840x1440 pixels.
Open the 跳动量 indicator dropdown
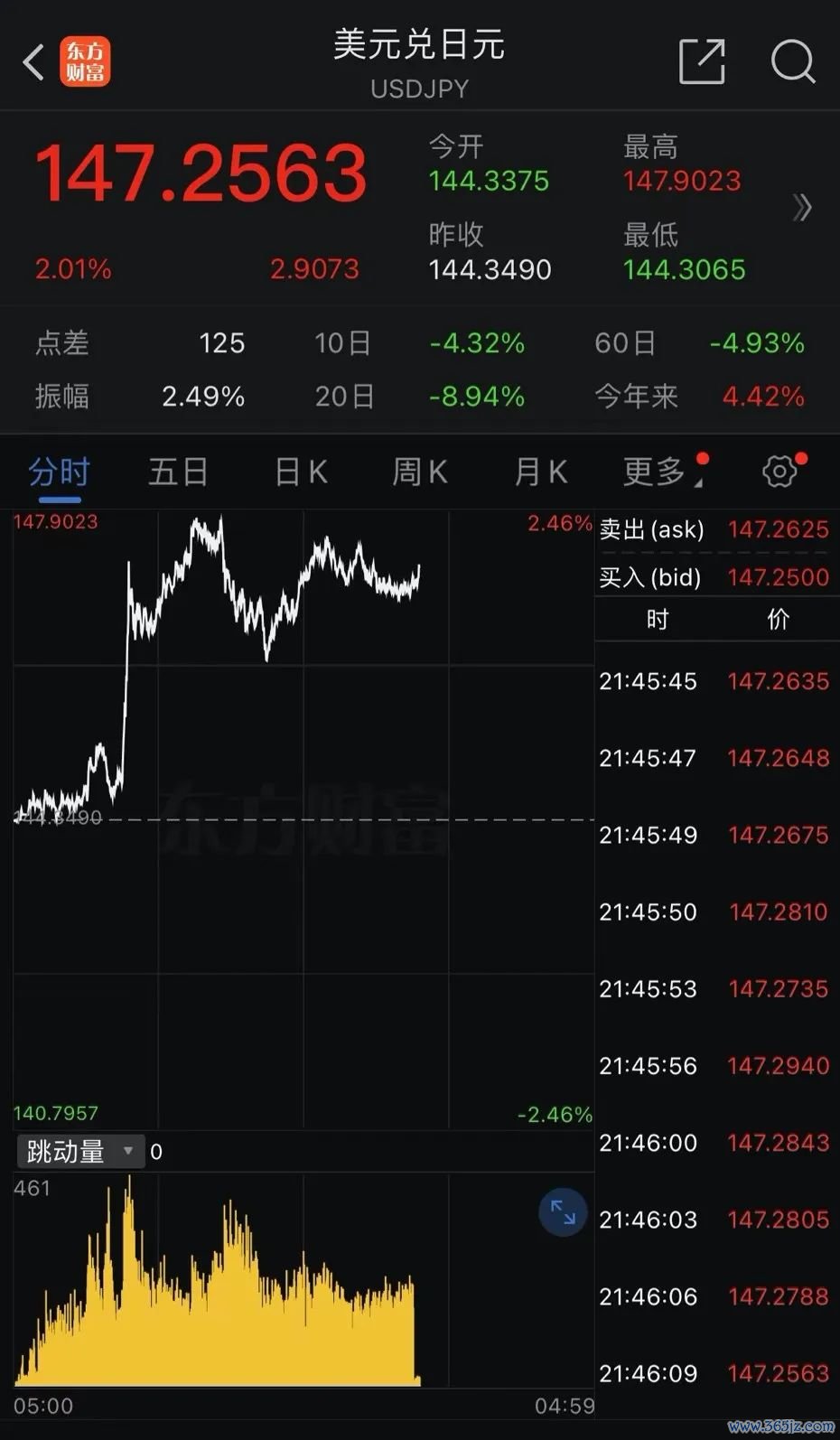pos(80,1151)
